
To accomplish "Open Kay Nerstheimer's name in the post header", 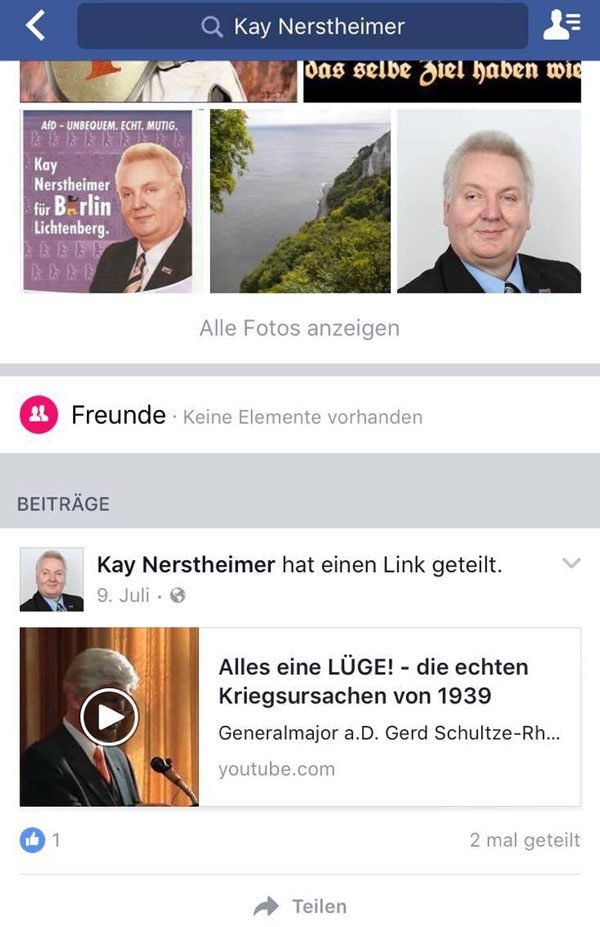I will tap(186, 565).
